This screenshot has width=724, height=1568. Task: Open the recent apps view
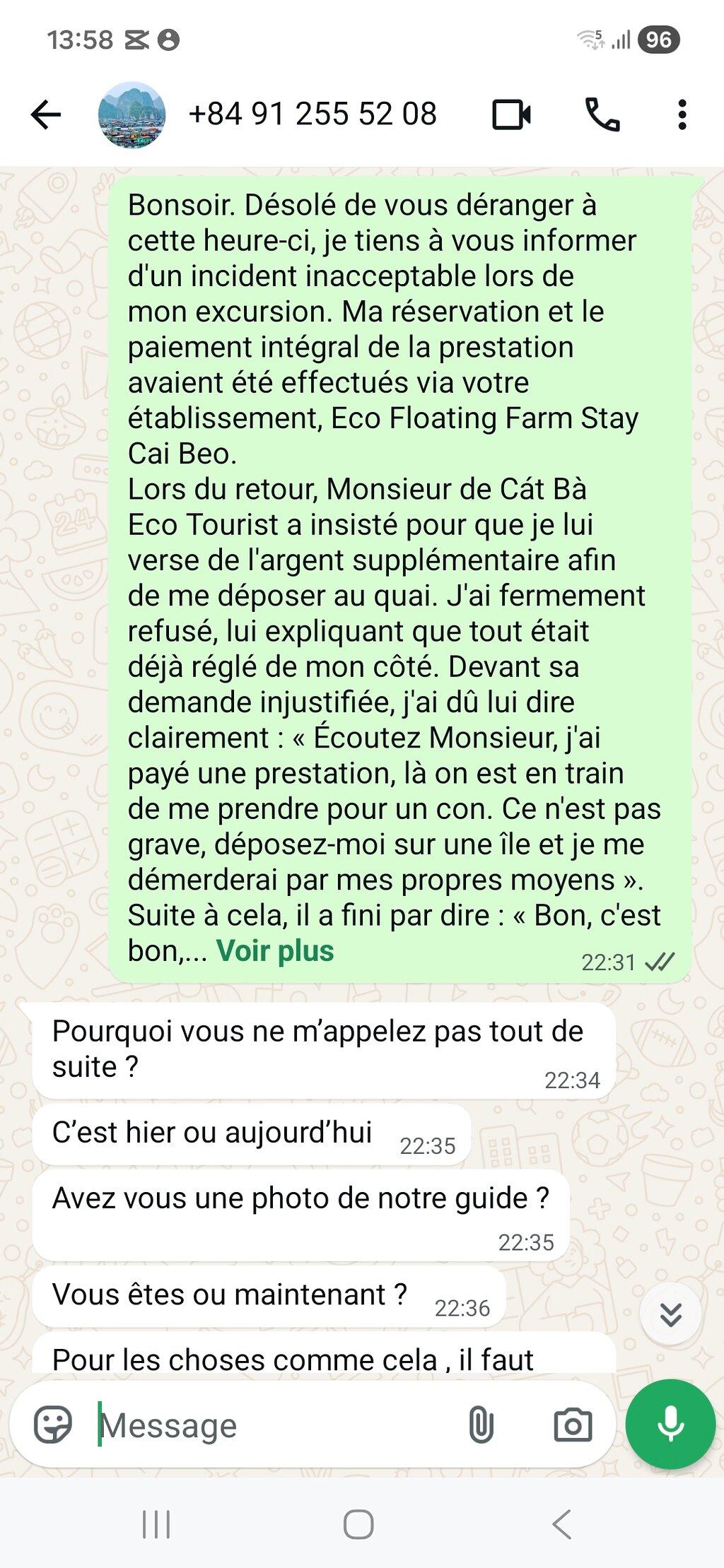point(156,1524)
